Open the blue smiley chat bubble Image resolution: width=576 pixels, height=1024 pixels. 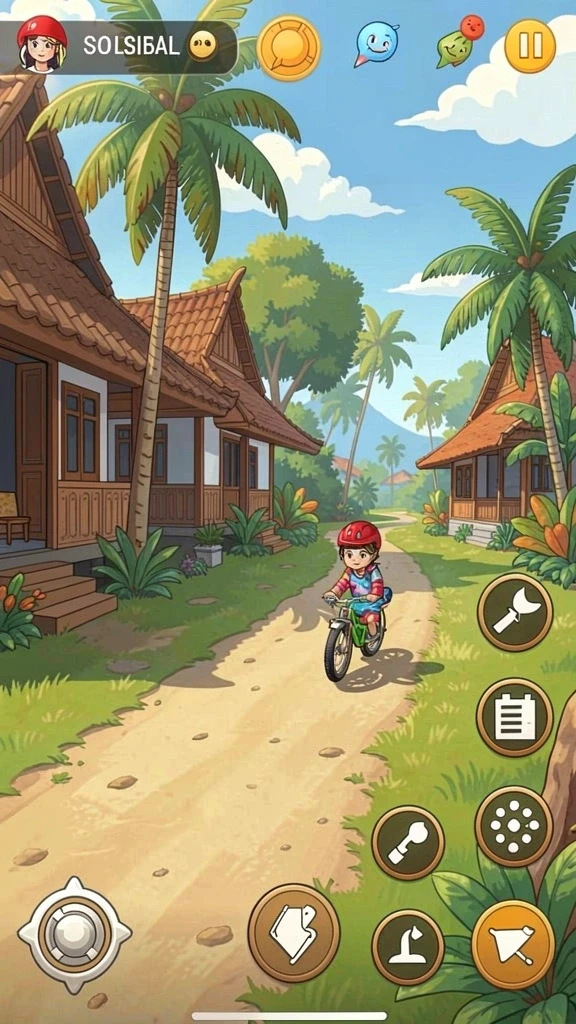[377, 44]
